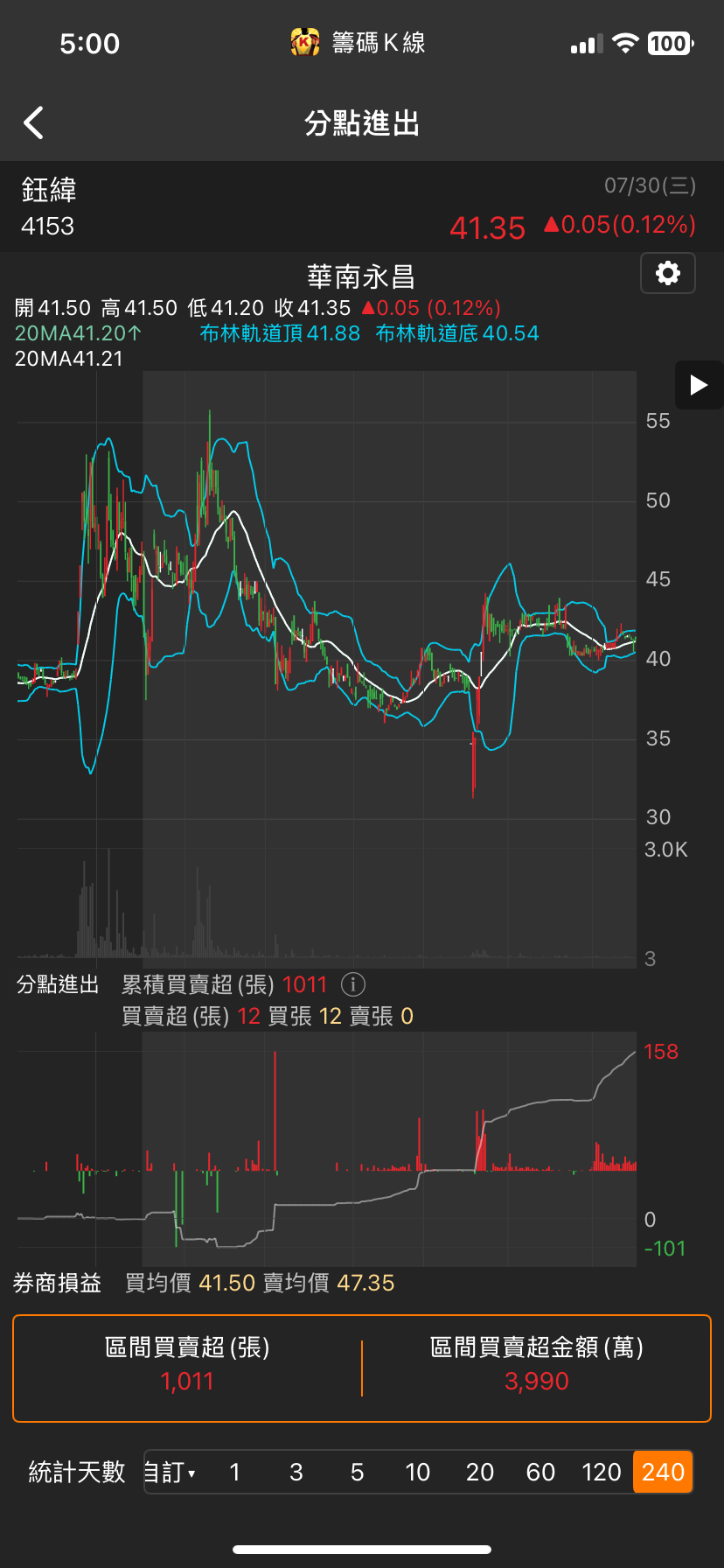724x1568 pixels.
Task: Go back using the arrow
Action: (x=34, y=123)
